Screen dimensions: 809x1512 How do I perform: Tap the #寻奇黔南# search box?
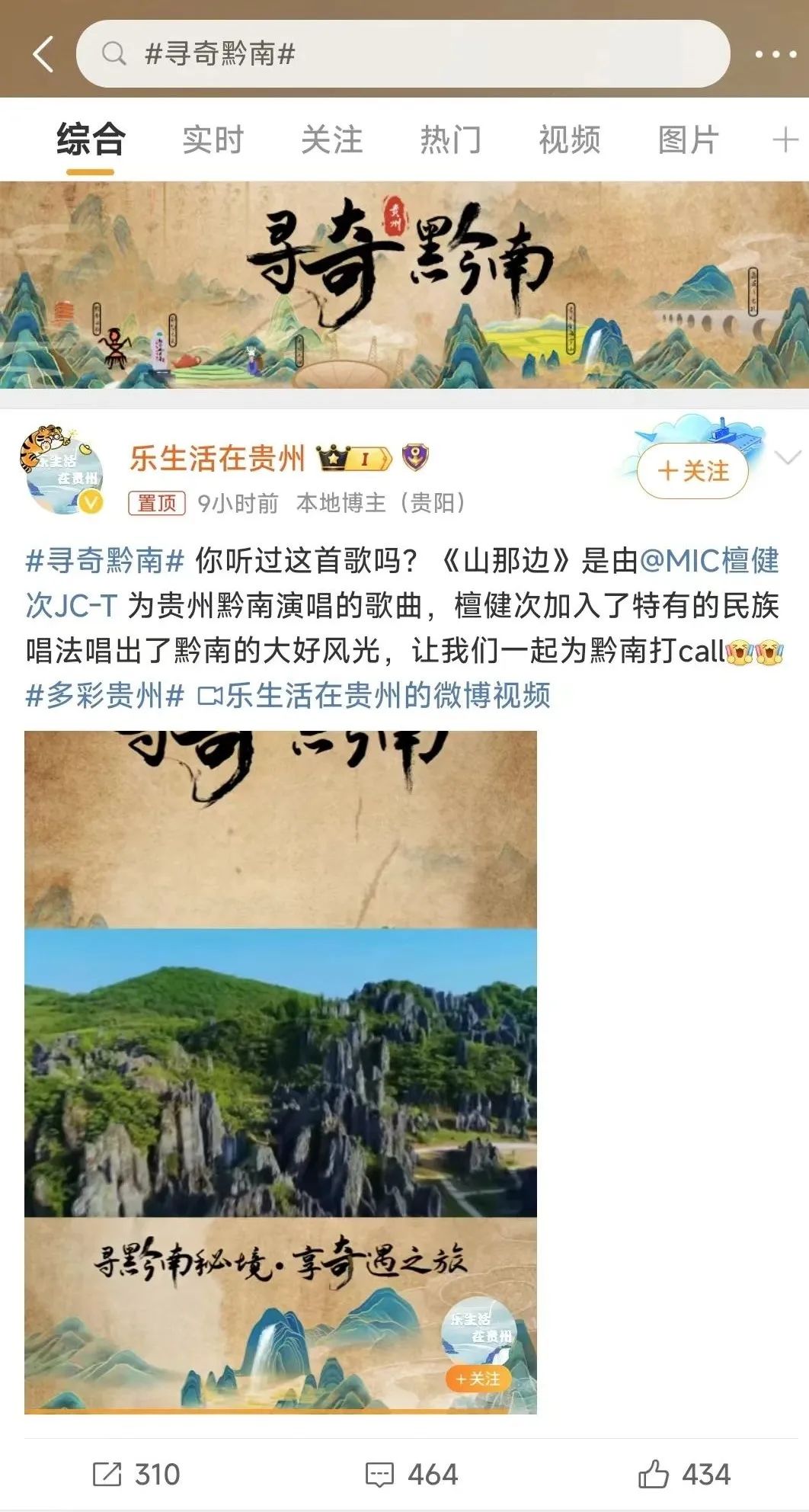tap(402, 54)
